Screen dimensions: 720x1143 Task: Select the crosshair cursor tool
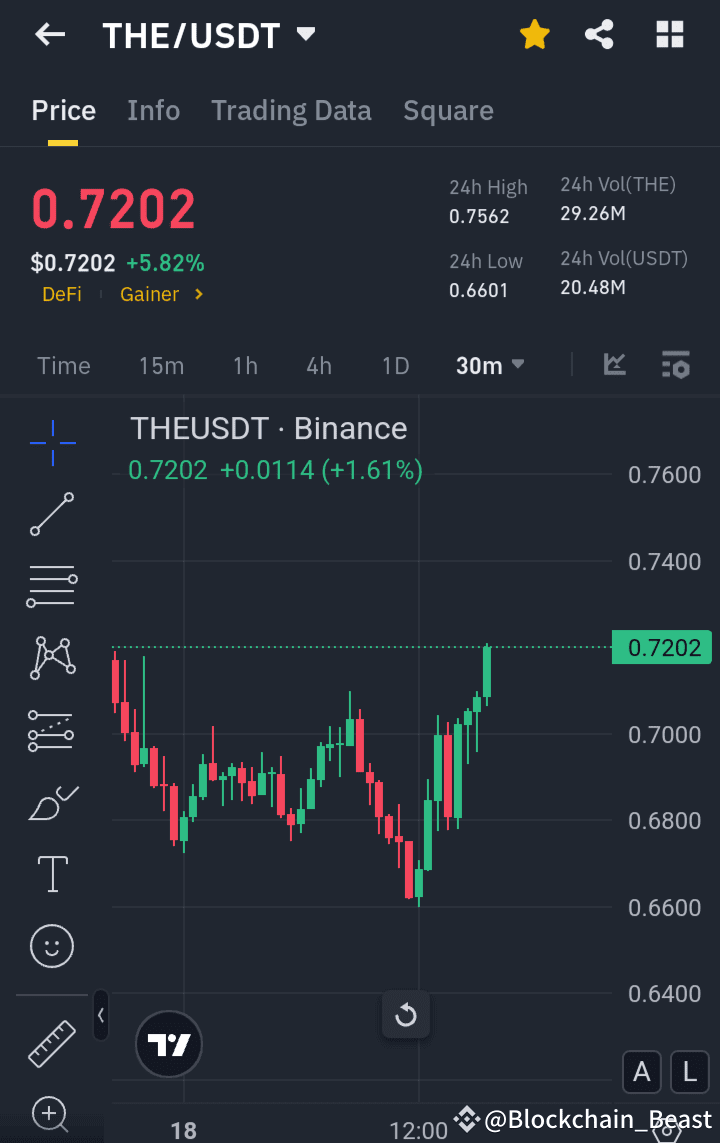[52, 442]
